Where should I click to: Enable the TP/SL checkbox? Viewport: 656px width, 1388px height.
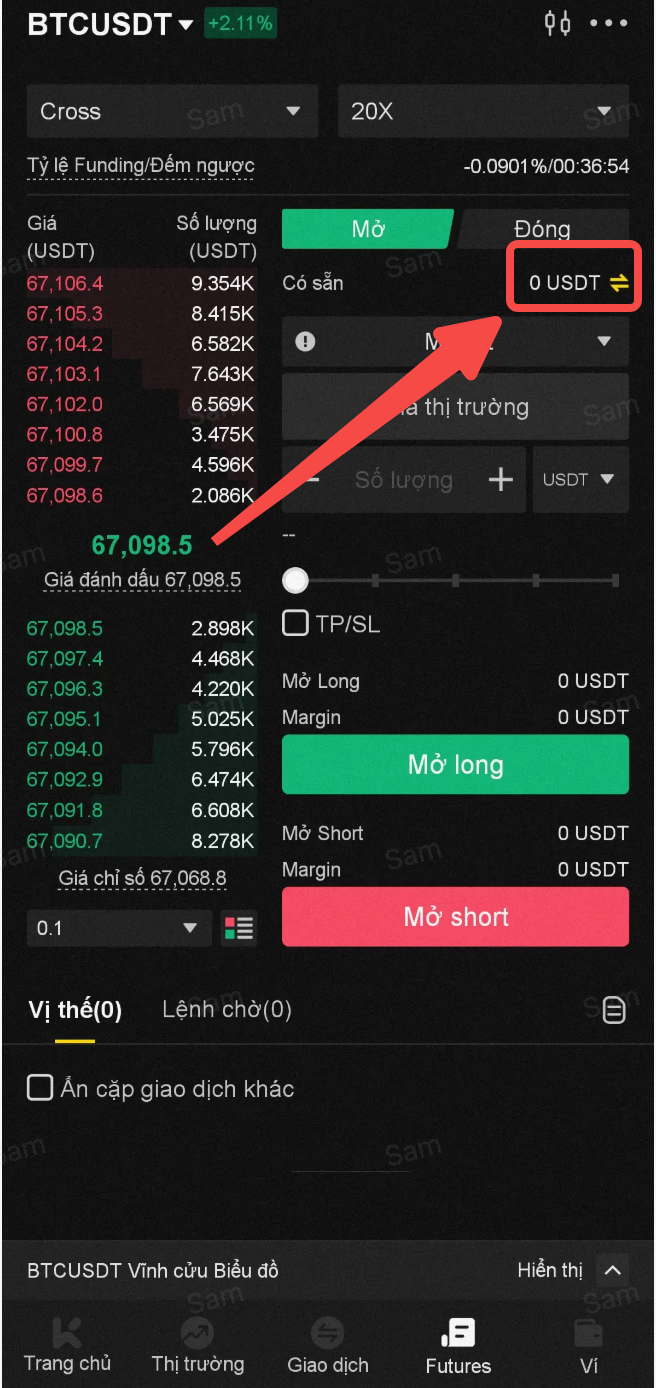tap(296, 624)
